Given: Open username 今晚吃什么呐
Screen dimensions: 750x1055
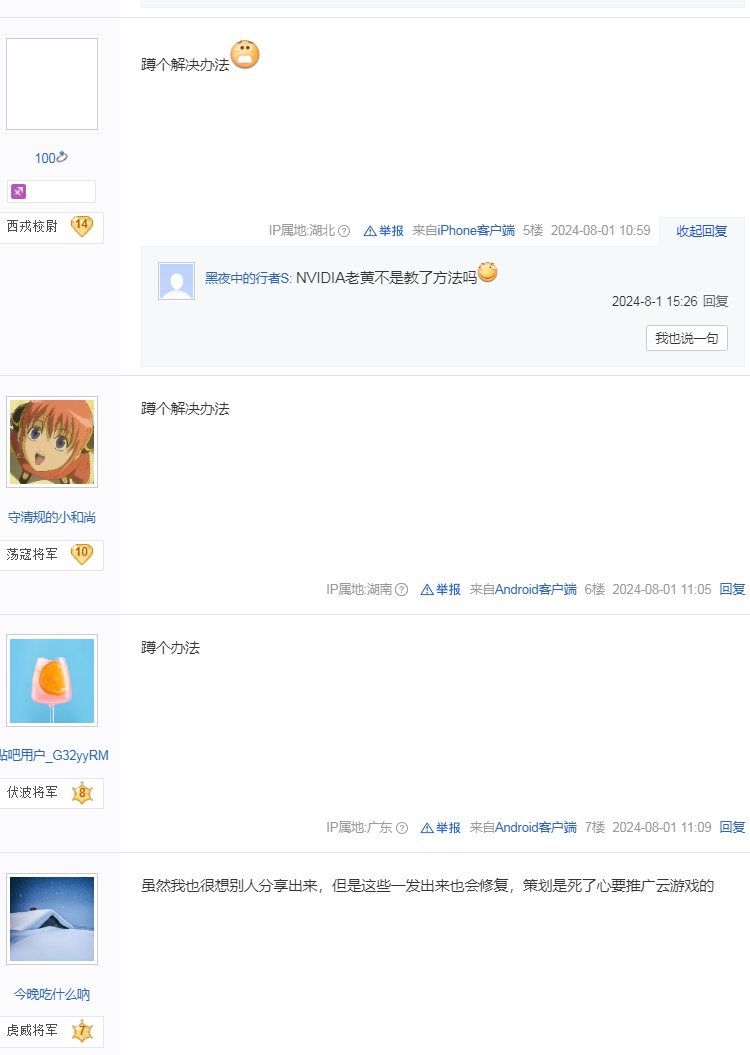Looking at the screenshot, I should [x=52, y=995].
